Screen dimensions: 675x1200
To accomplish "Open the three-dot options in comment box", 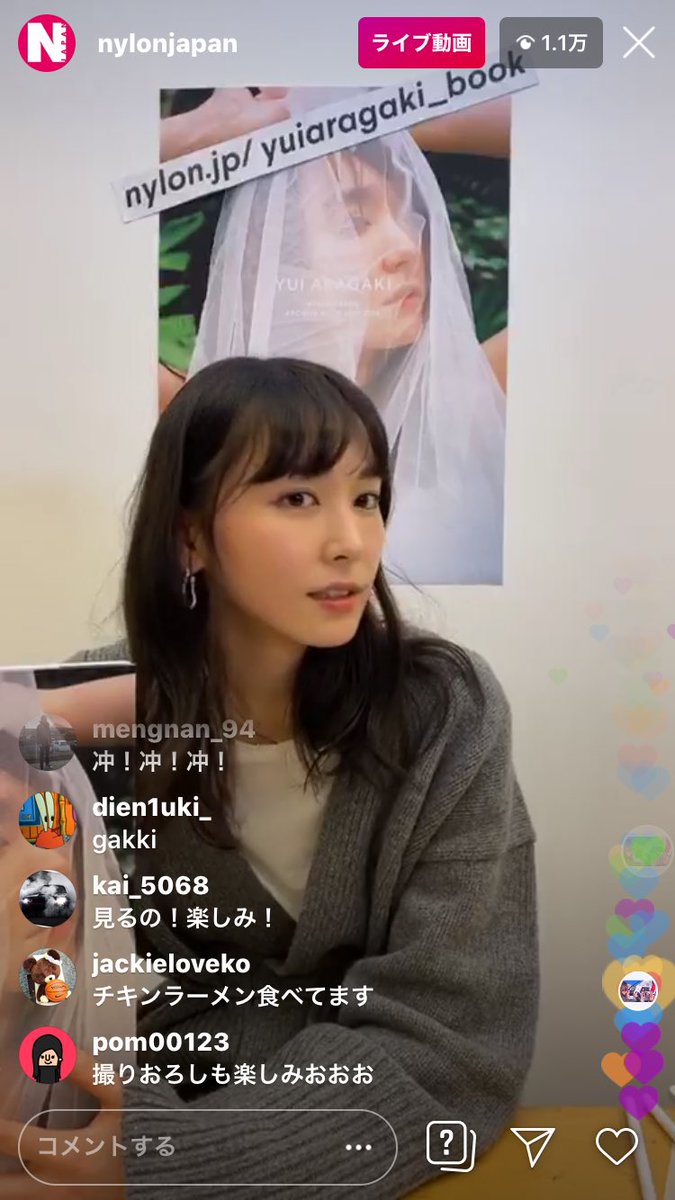I will pyautogui.click(x=358, y=1148).
